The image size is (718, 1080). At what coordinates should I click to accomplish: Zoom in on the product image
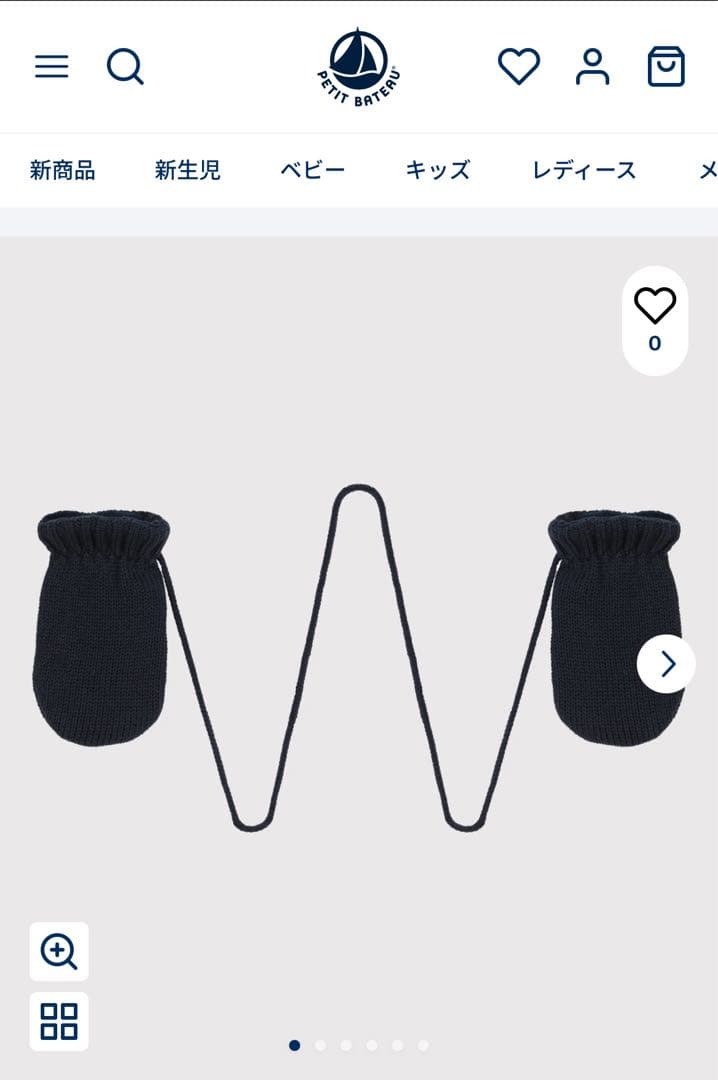(59, 951)
